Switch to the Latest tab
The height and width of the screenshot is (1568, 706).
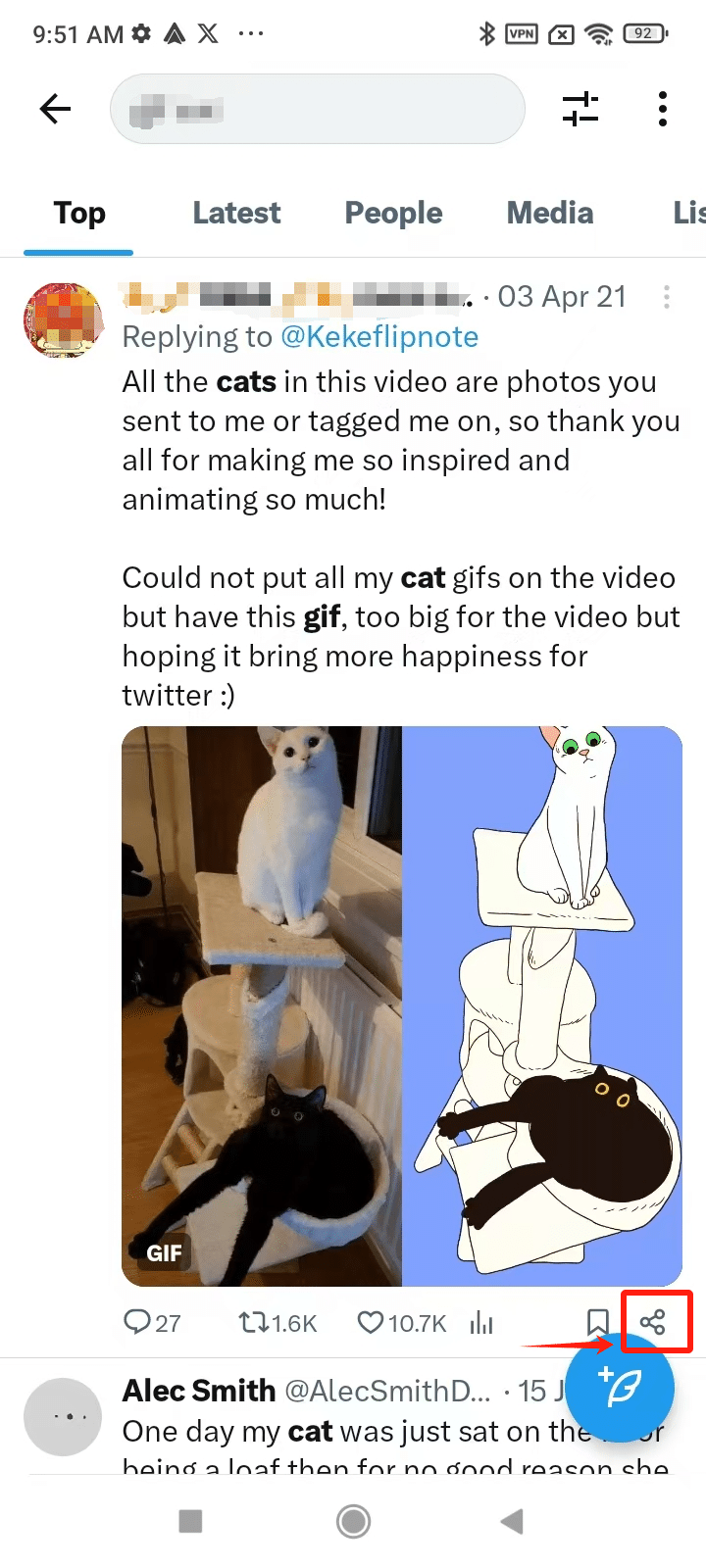(236, 214)
